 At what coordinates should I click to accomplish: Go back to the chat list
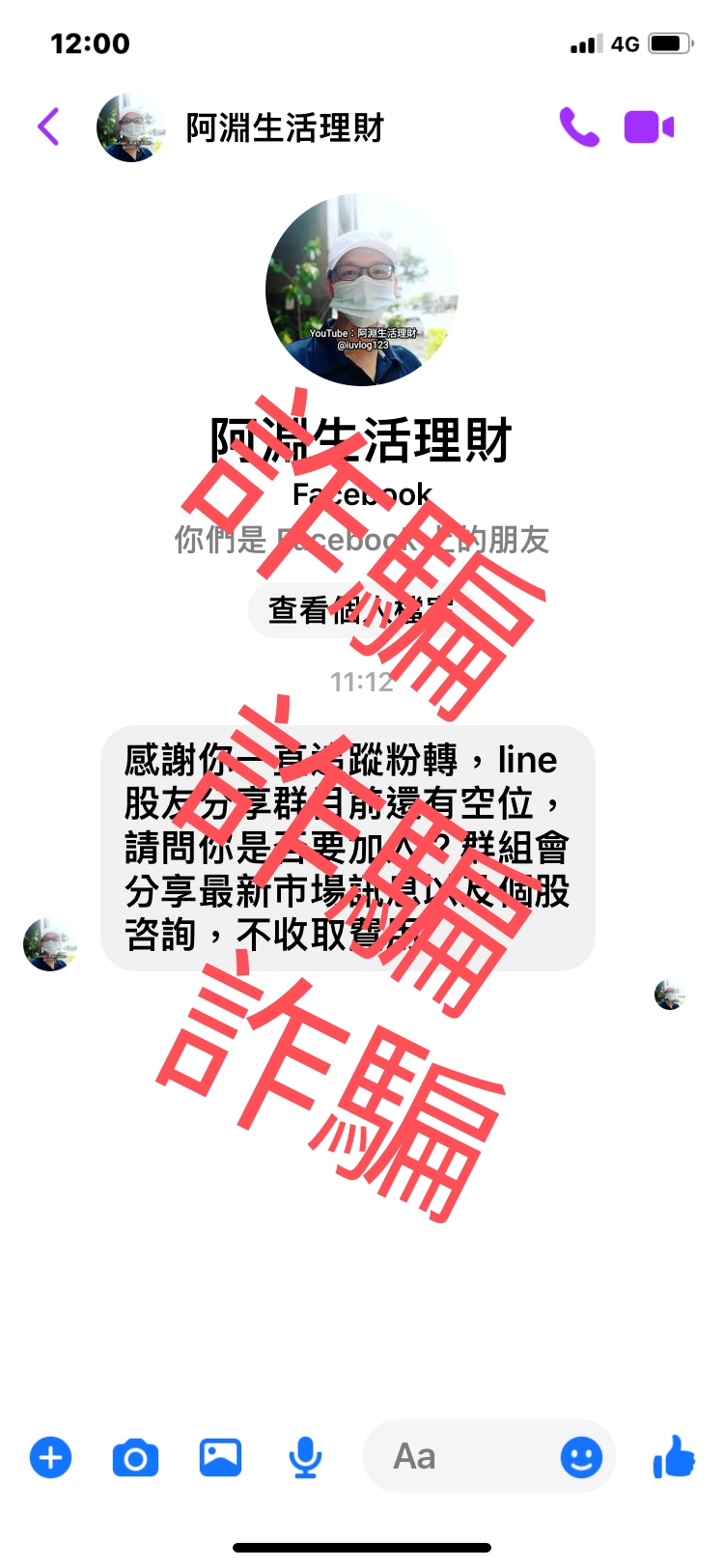click(48, 127)
